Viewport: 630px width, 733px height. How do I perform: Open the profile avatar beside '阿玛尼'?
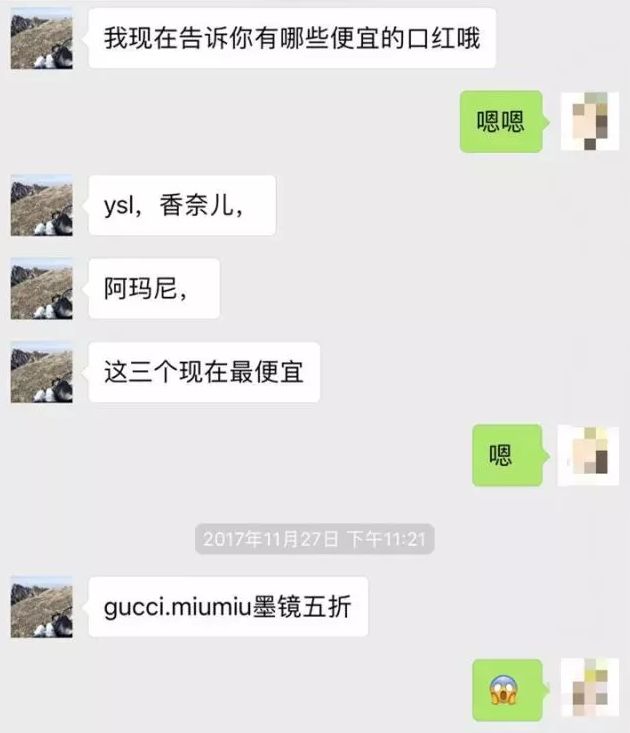[41, 289]
